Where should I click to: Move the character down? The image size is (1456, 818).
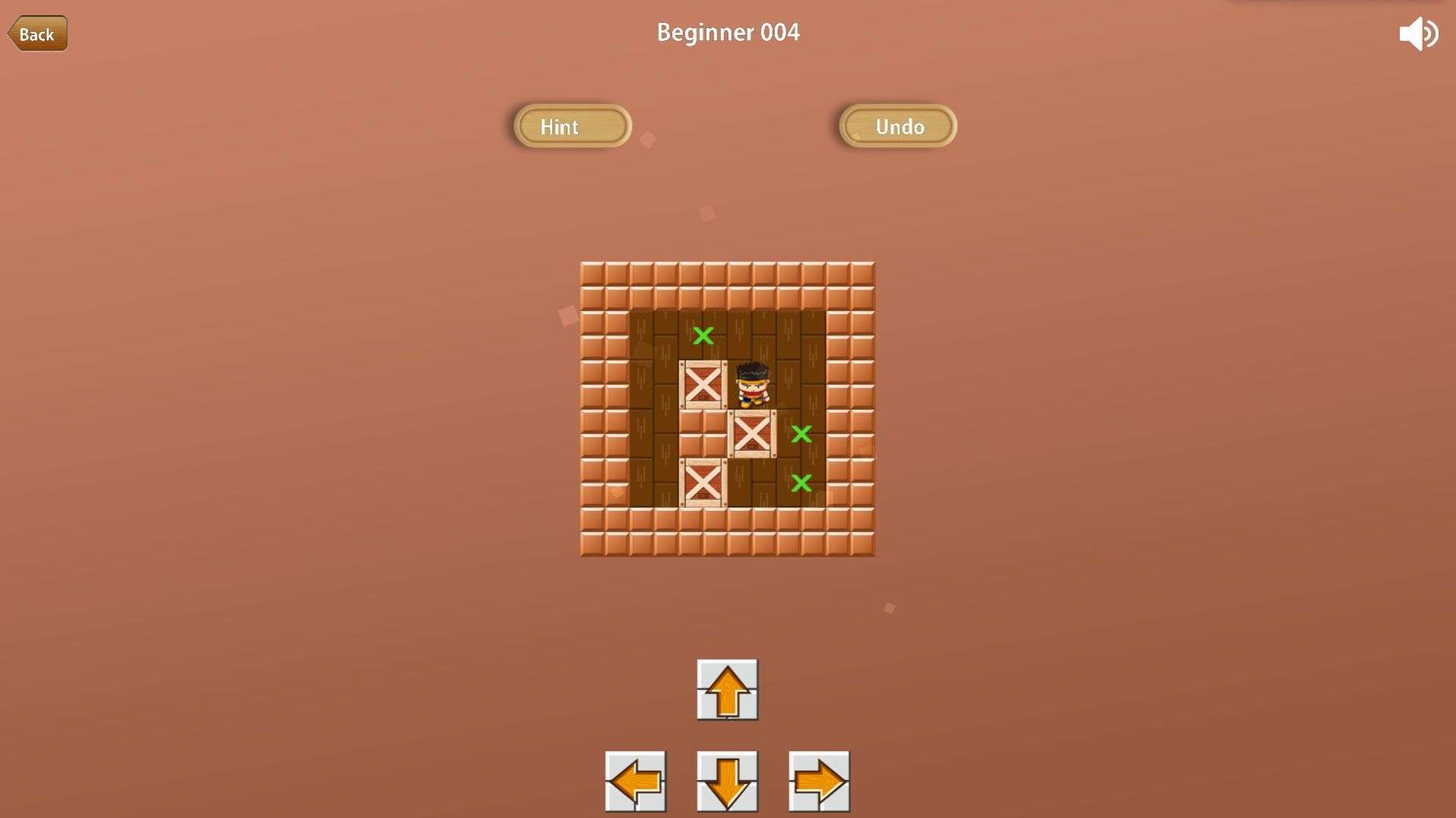click(727, 782)
